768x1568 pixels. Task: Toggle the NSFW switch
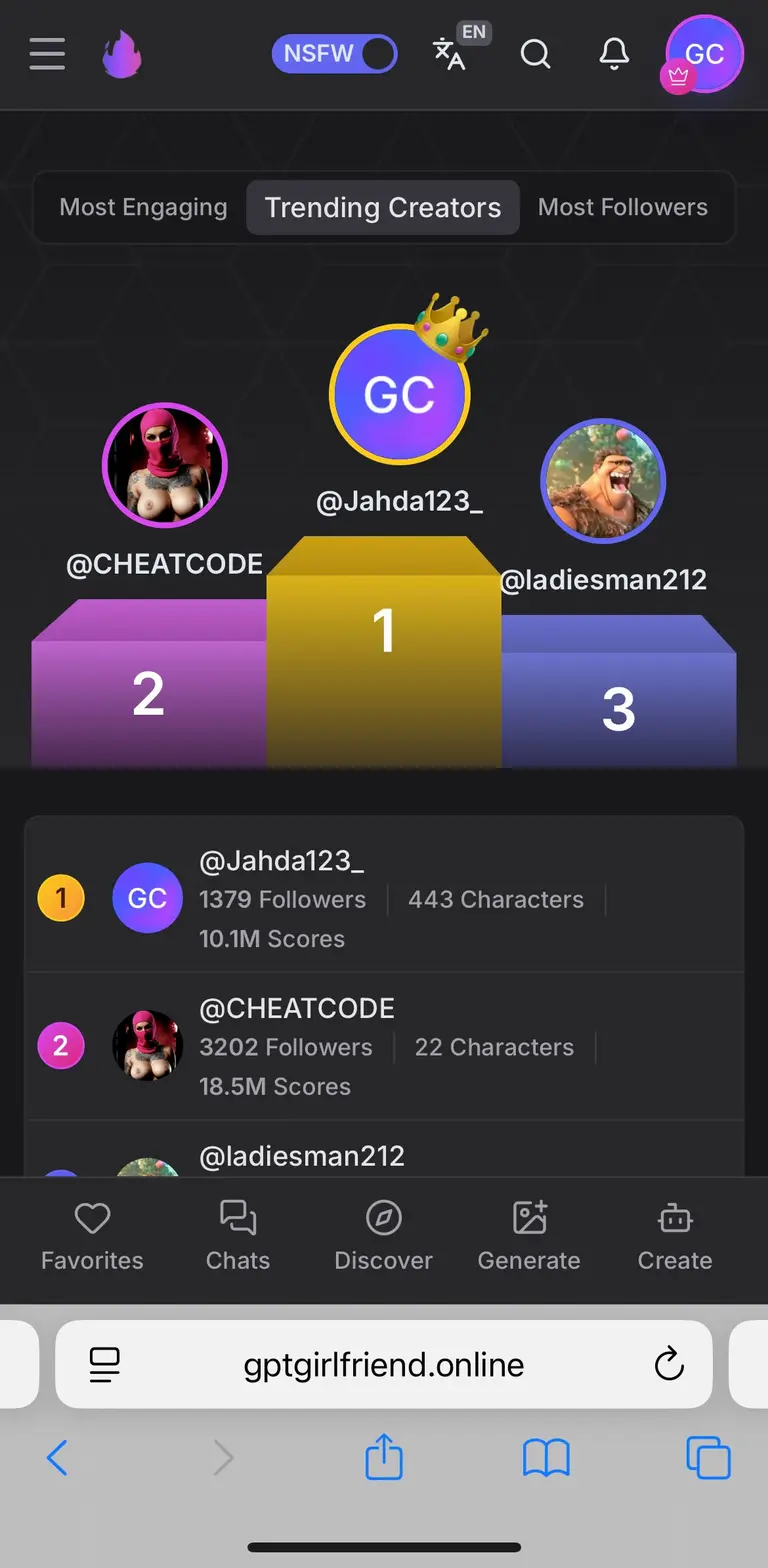point(334,54)
